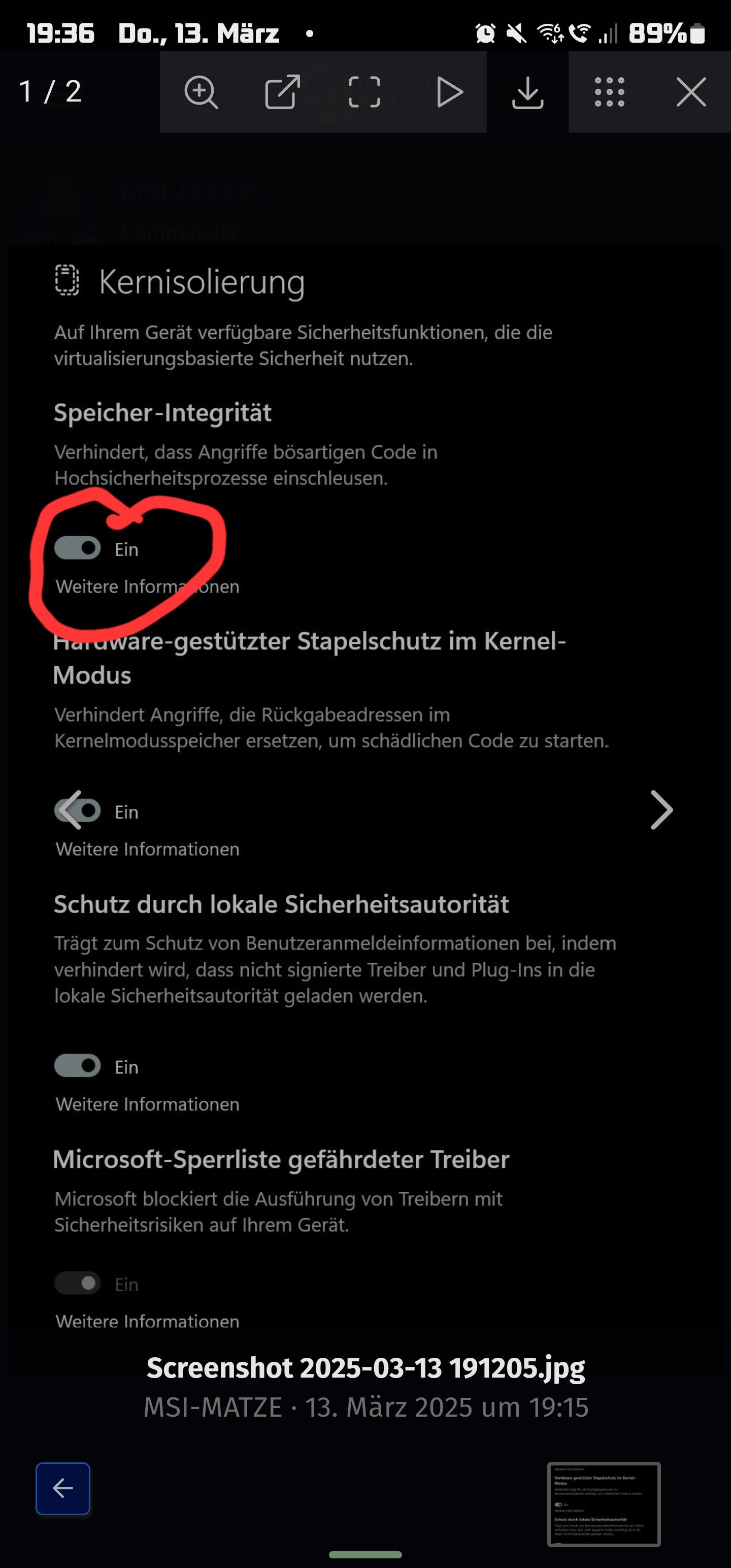The width and height of the screenshot is (731, 1568).
Task: Select the second image thumbnail
Action: point(603,1504)
